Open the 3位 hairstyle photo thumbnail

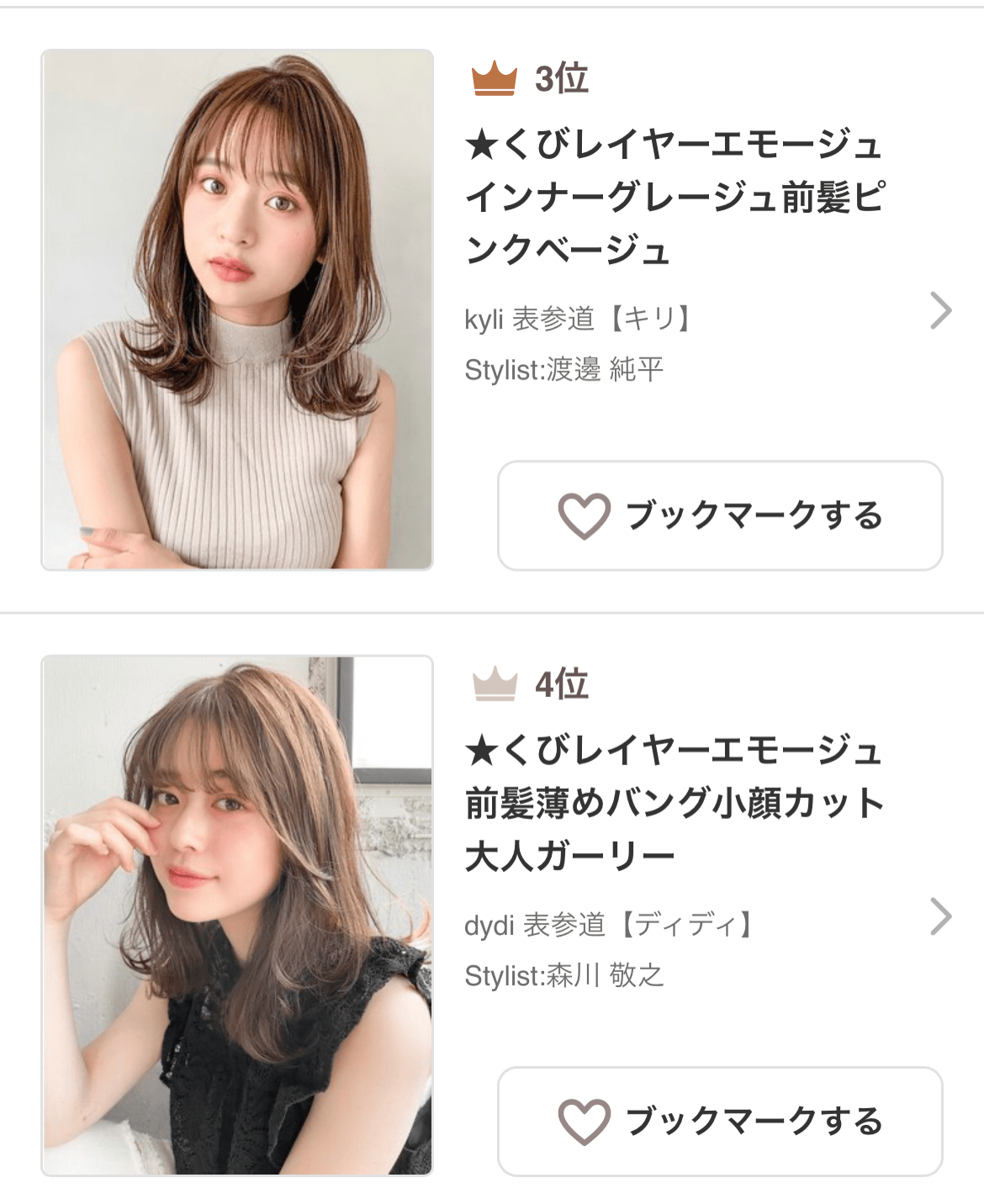click(237, 309)
